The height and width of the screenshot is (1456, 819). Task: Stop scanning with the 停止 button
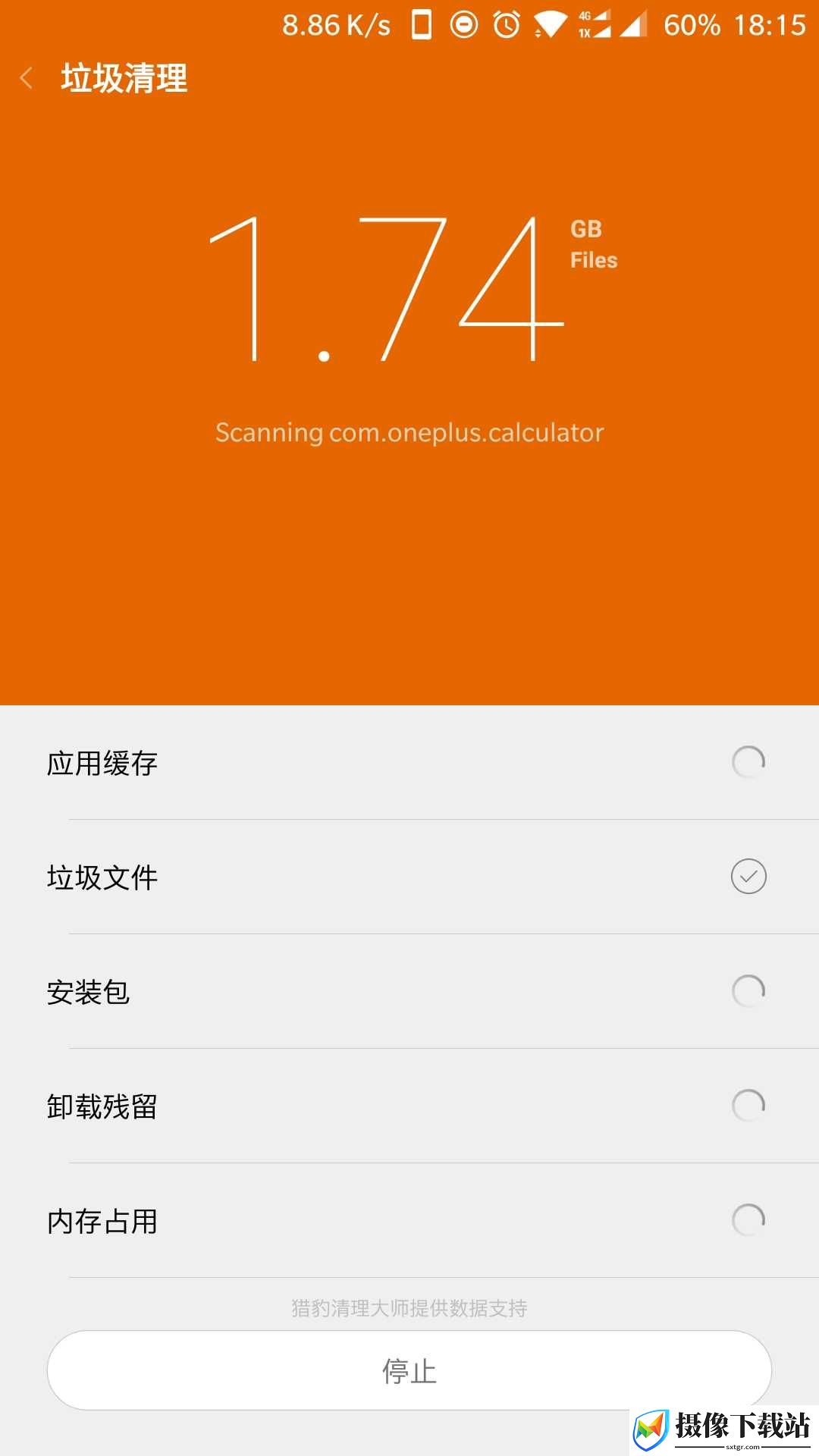point(409,1370)
